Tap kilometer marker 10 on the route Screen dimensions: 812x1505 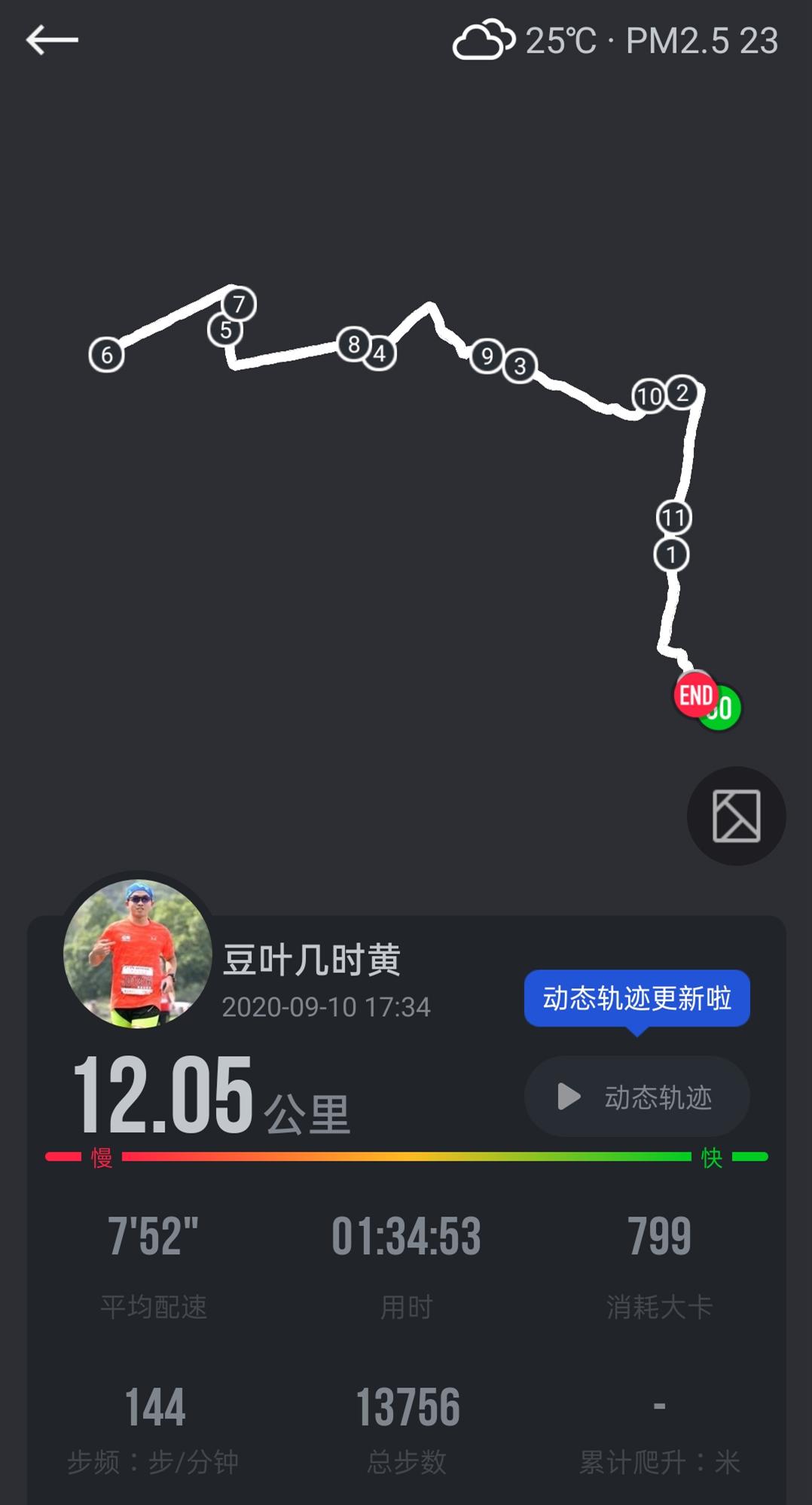click(648, 395)
